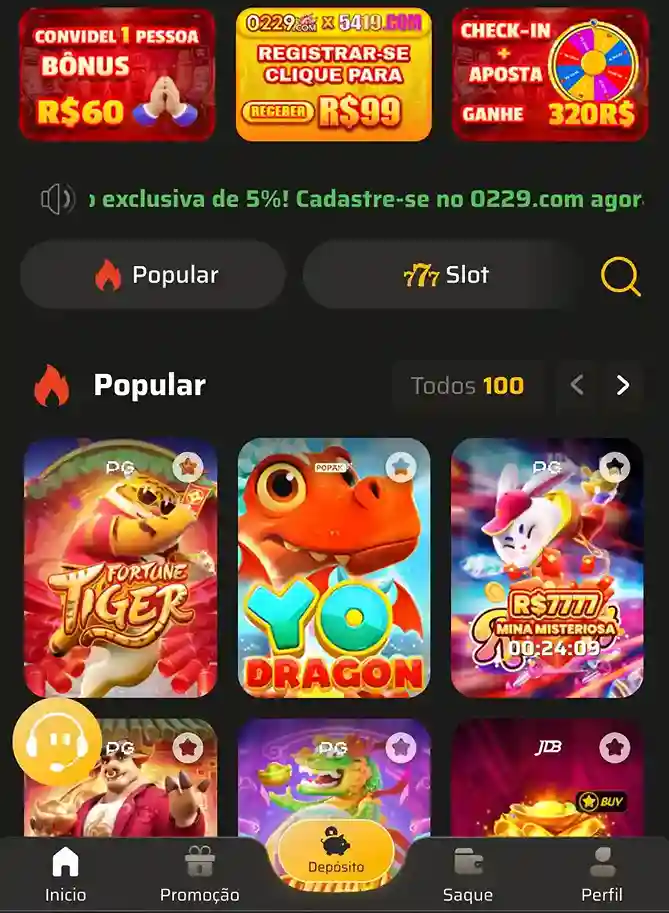Open the check-in wheel 320R$ banner

pos(549,75)
